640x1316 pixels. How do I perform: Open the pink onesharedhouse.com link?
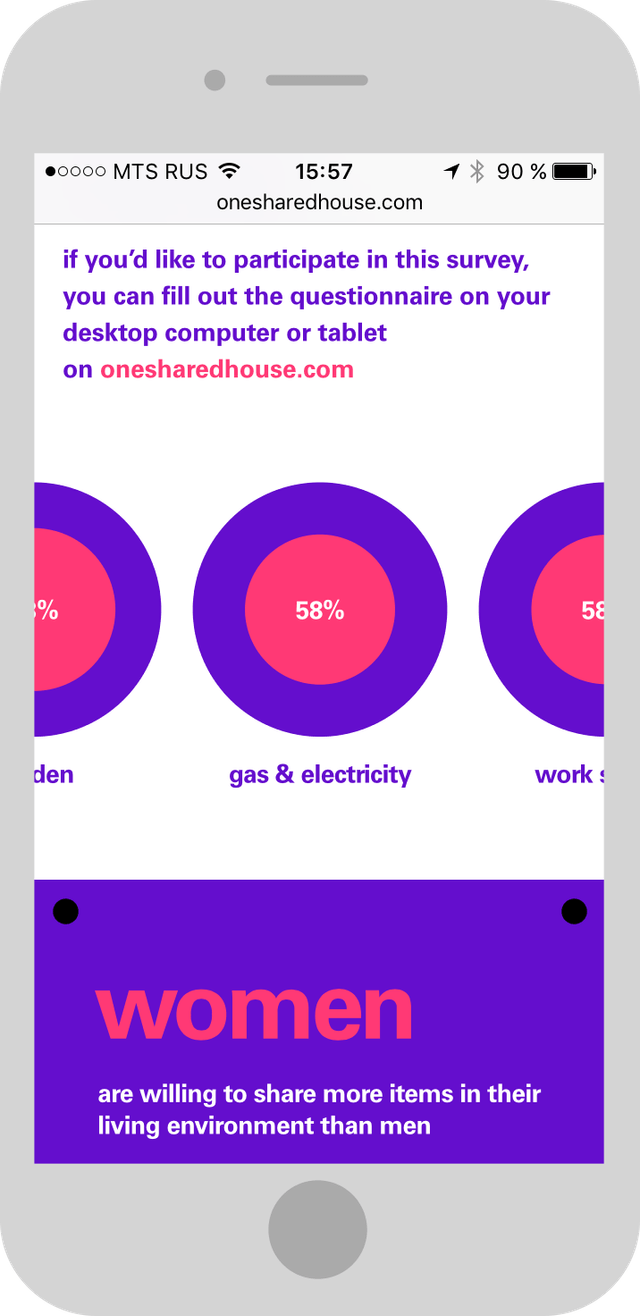pos(226,370)
